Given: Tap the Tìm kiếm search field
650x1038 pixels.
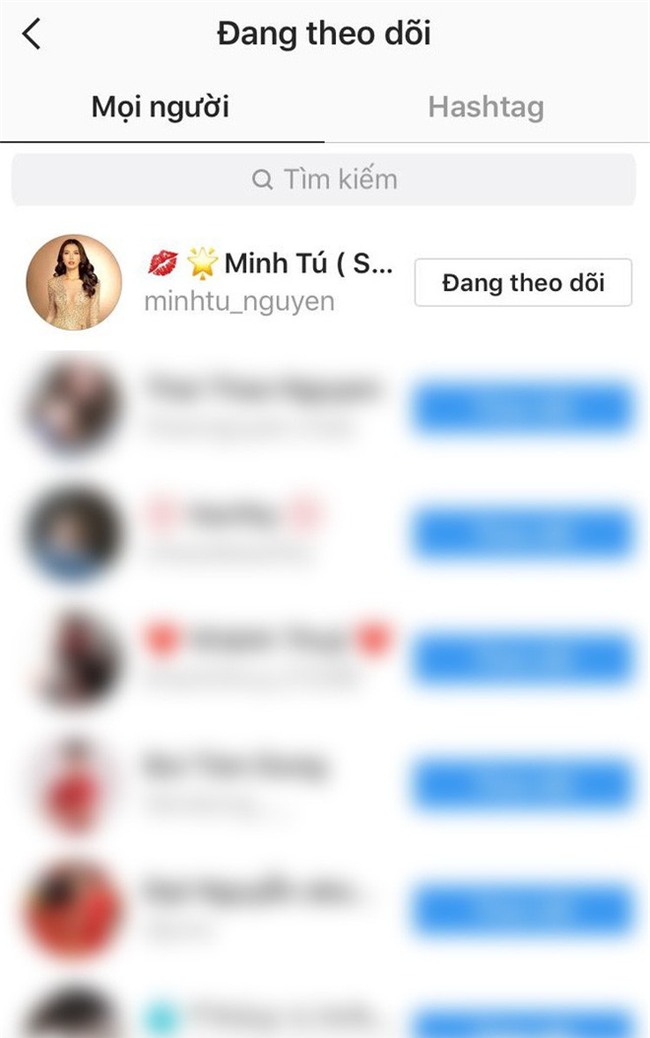Looking at the screenshot, I should (x=324, y=180).
